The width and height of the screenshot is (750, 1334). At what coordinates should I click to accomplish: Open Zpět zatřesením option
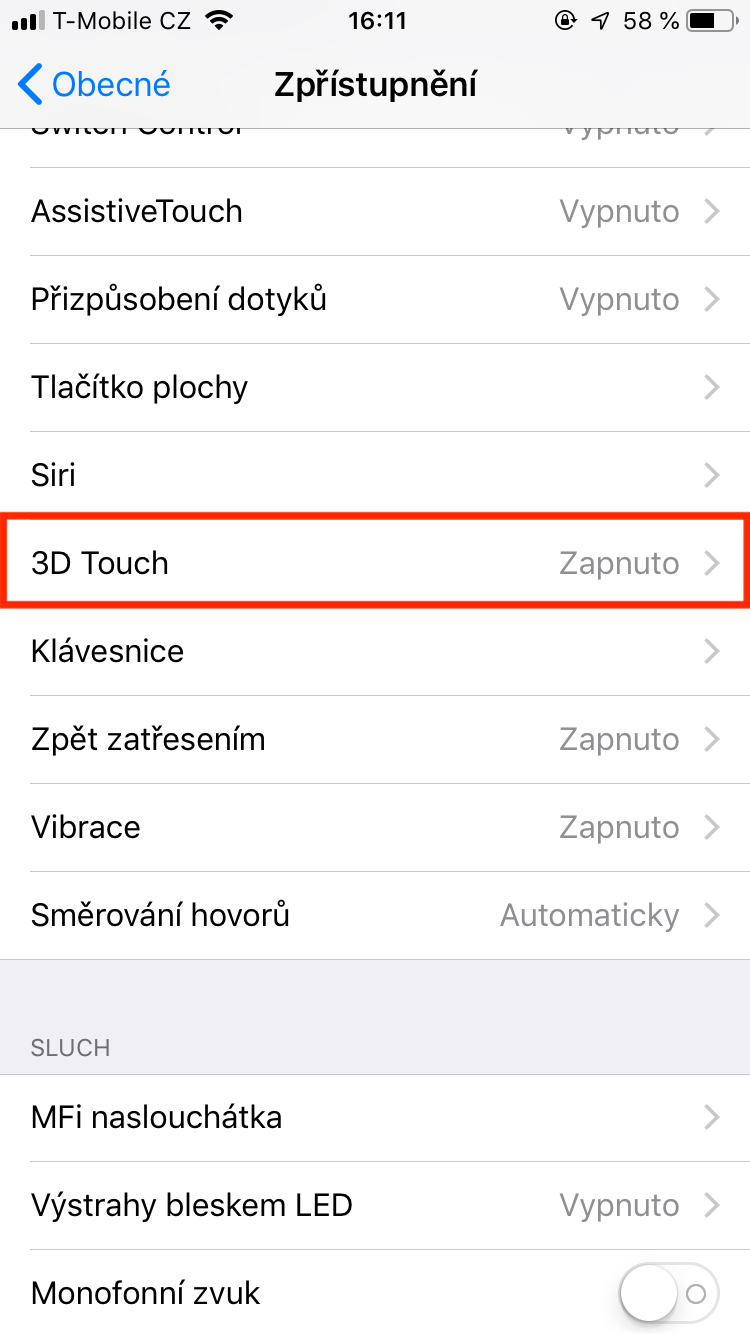pos(375,740)
